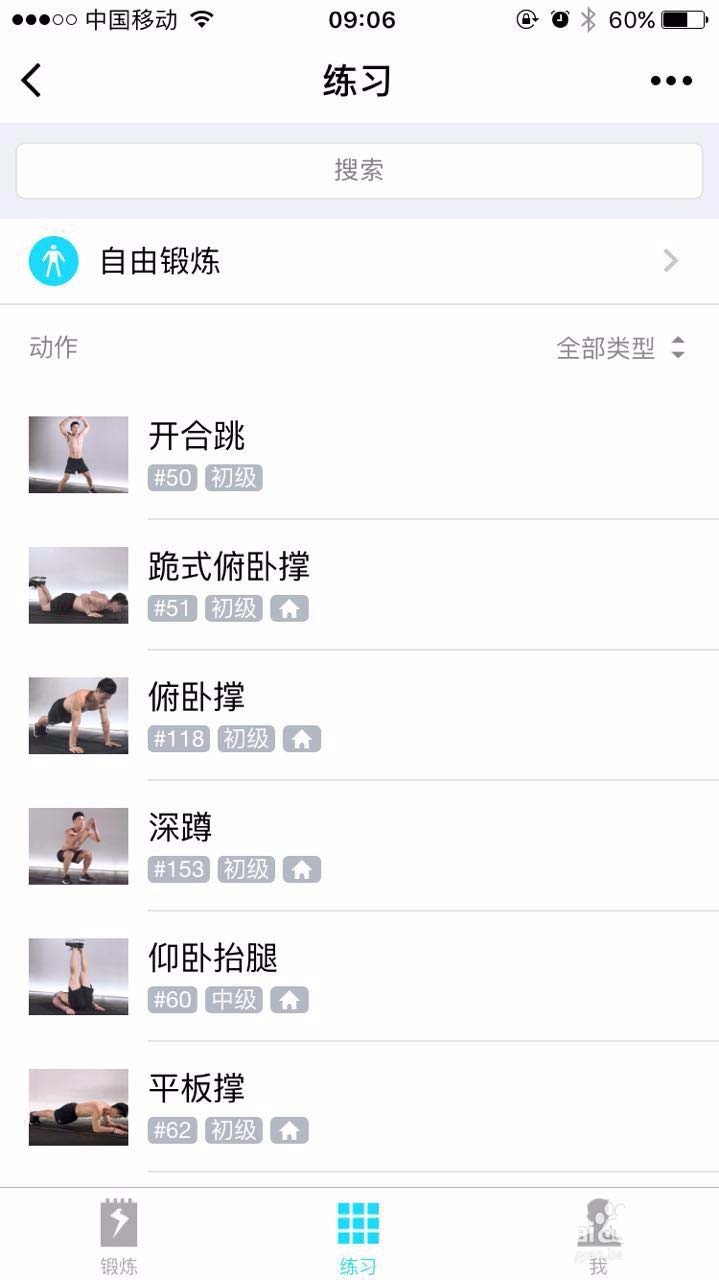
Task: Go to the 我 tab
Action: point(598,1236)
